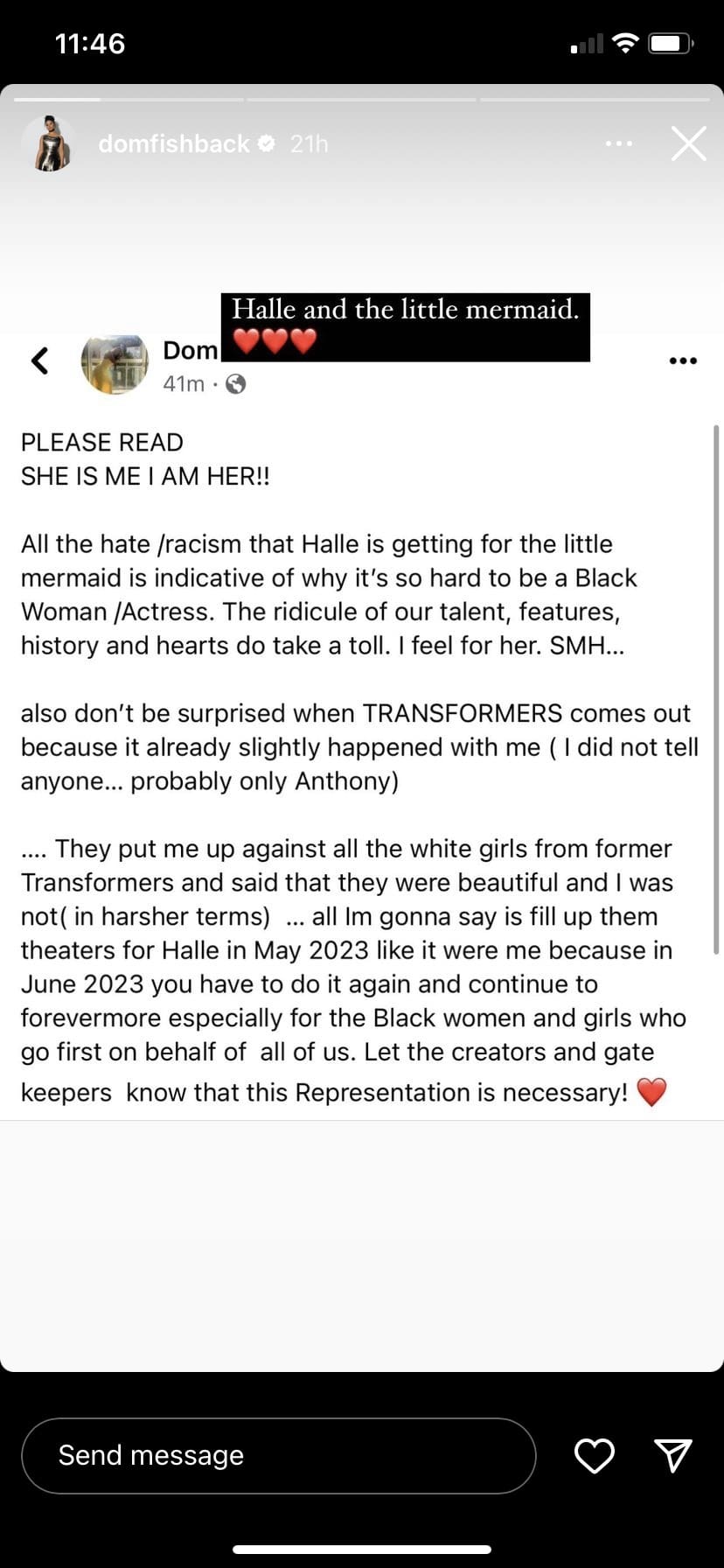Open the domfishback username link
The width and height of the screenshot is (724, 1568).
tap(174, 143)
